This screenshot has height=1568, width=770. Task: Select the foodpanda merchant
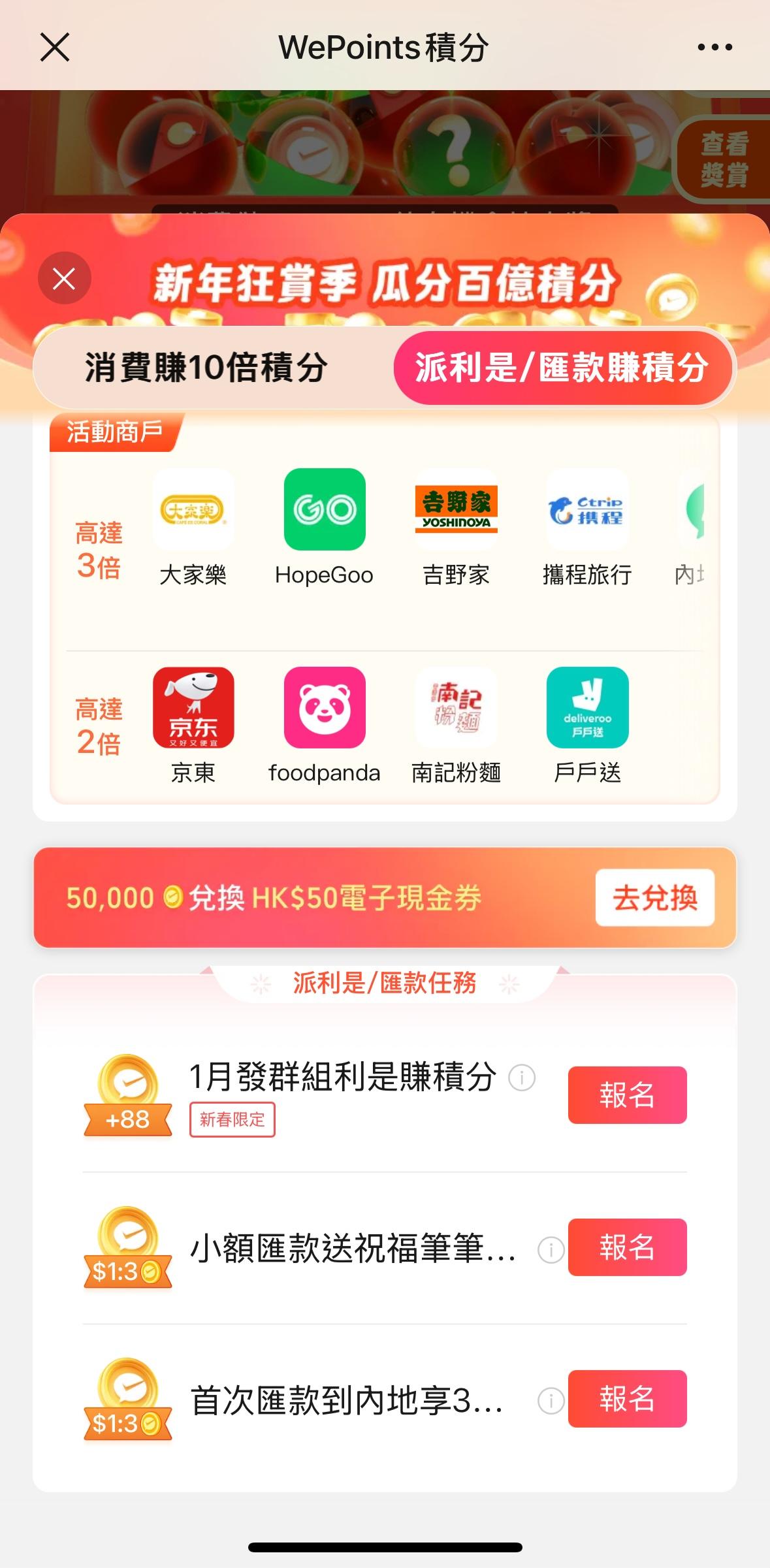point(325,708)
